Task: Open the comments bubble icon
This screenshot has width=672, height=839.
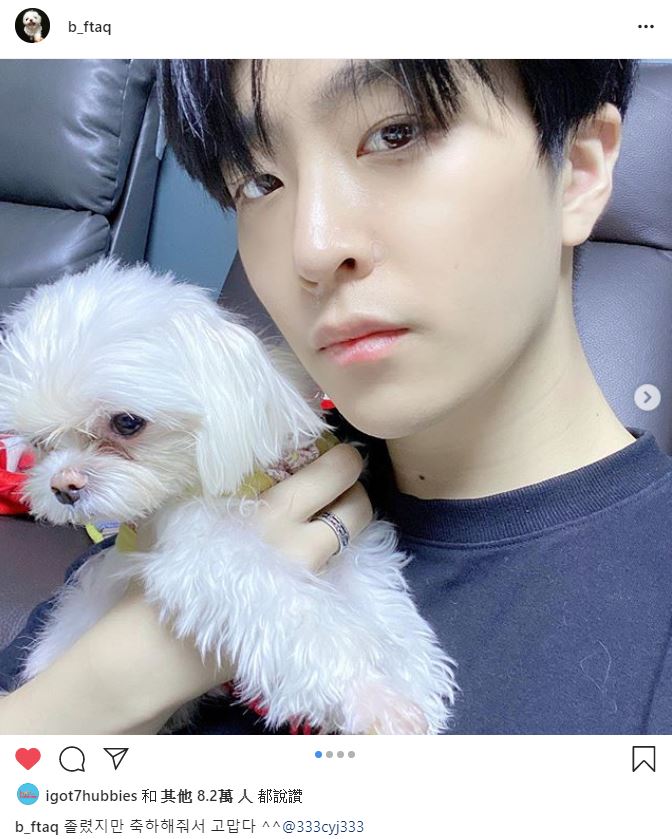Action: (72, 759)
